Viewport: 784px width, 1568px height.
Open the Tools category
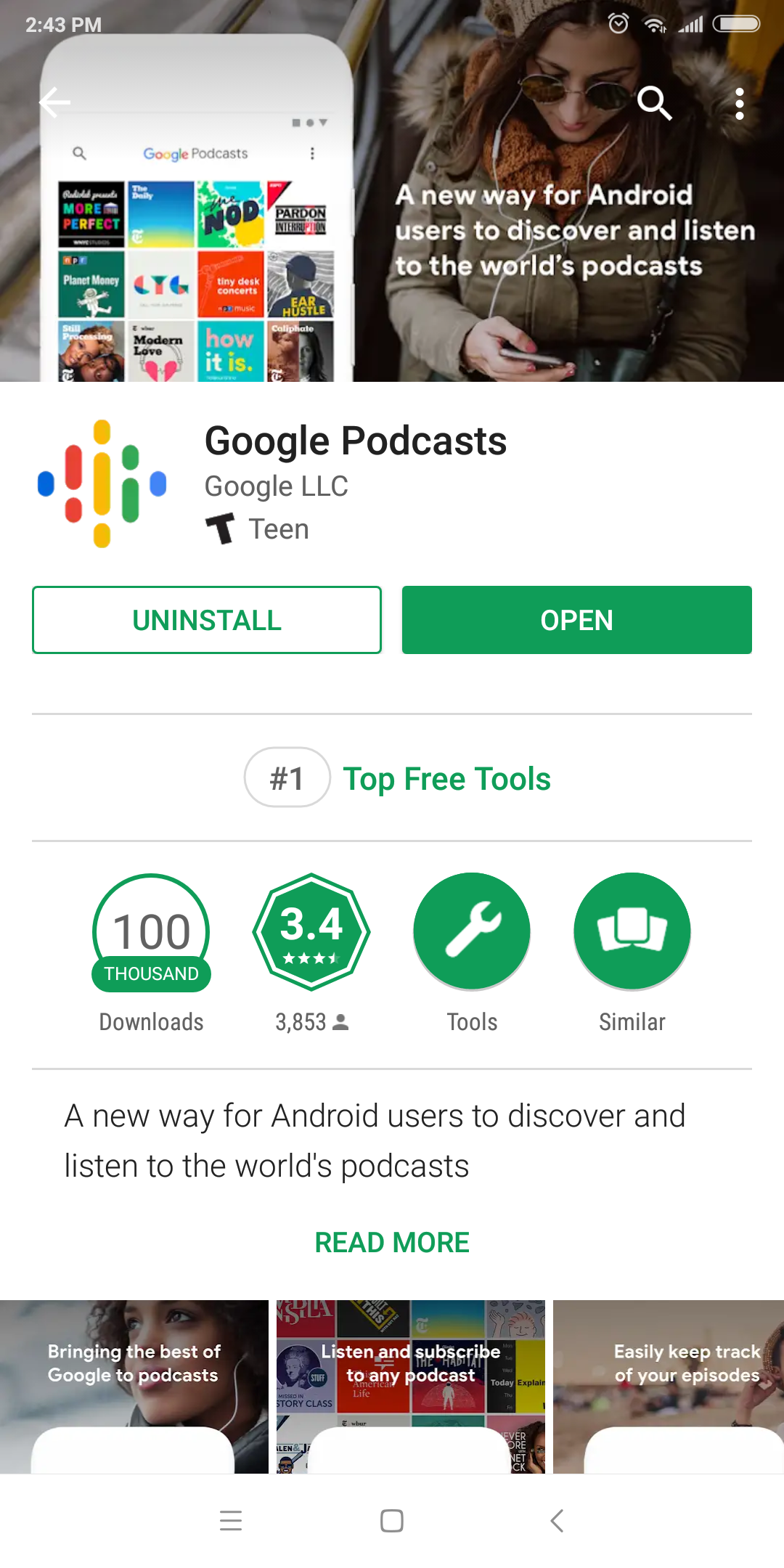pyautogui.click(x=472, y=932)
